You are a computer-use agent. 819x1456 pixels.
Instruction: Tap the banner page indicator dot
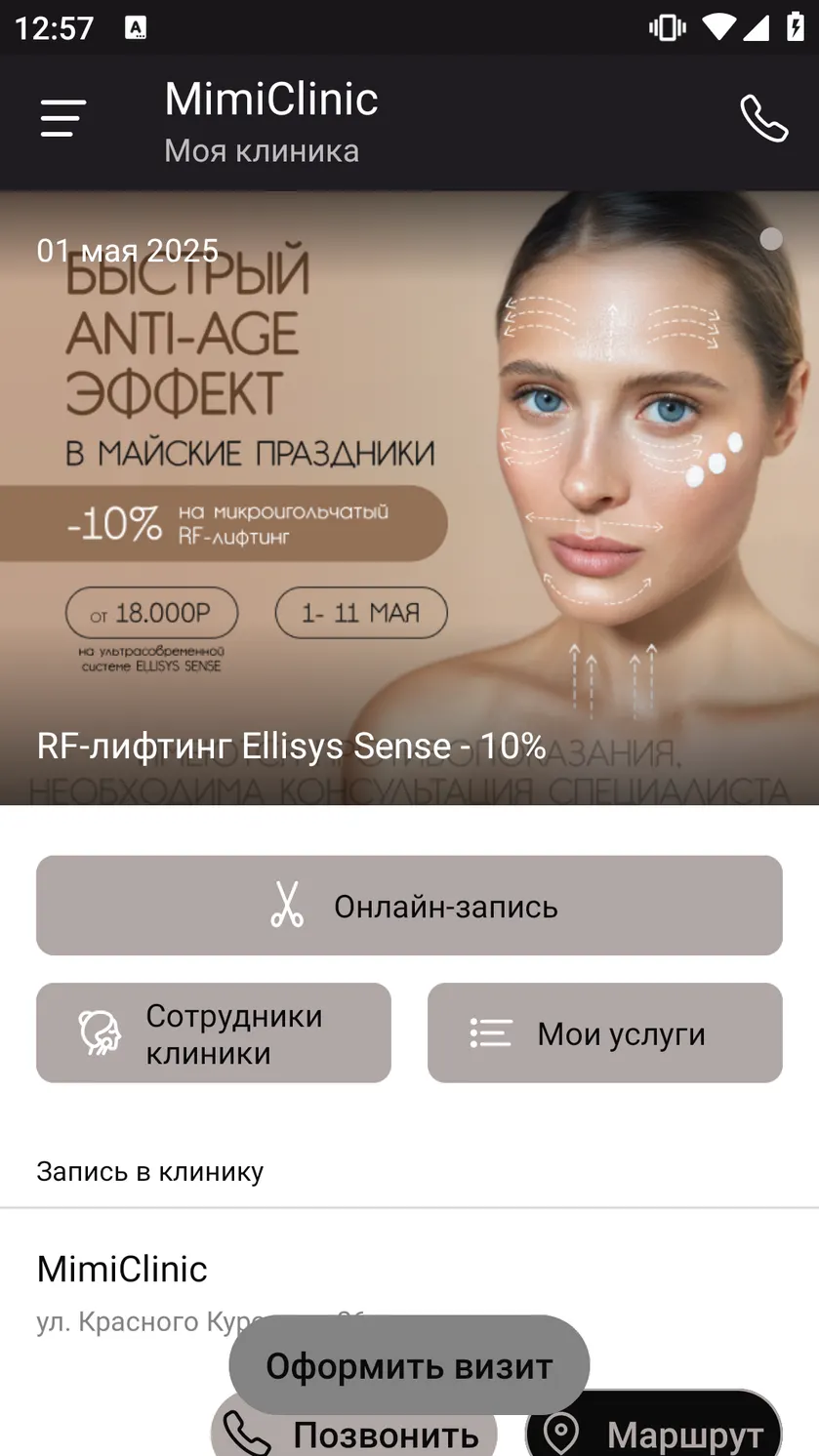pos(771,239)
